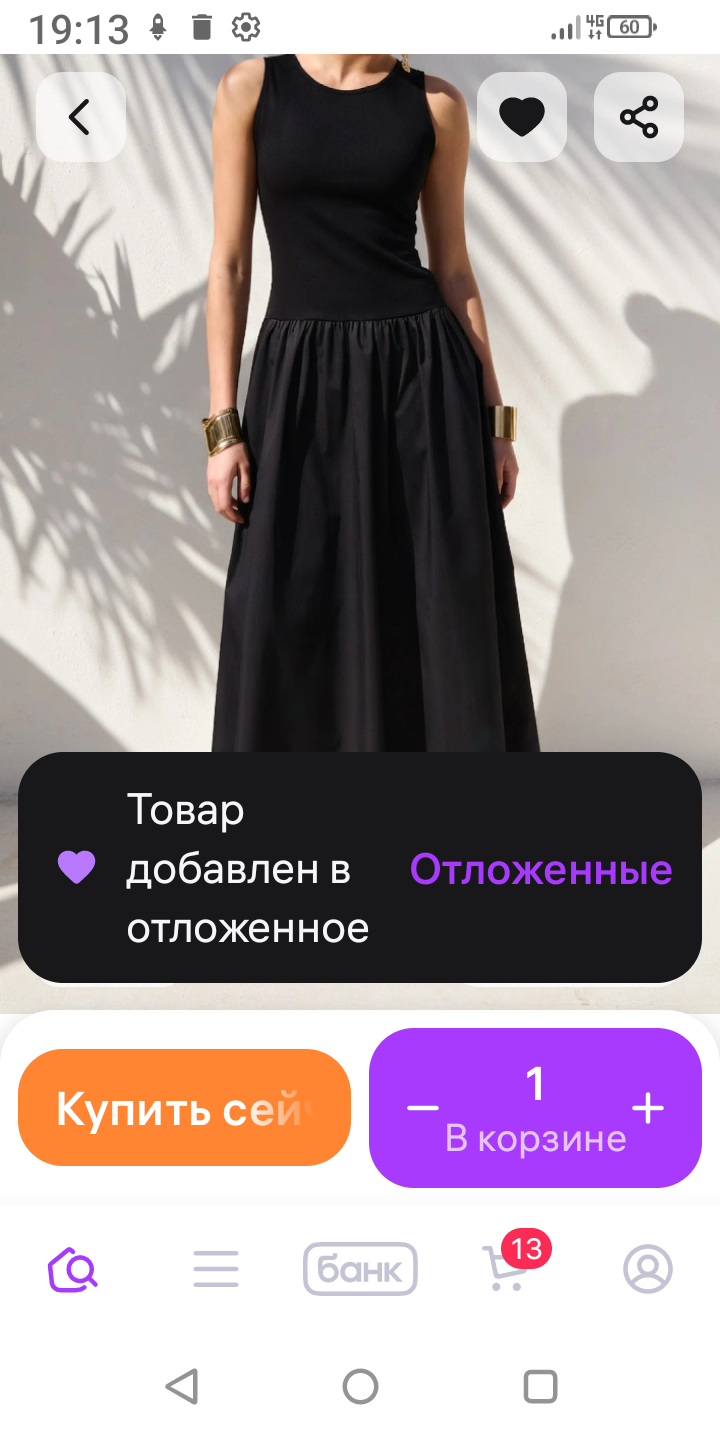Viewport: 720px width, 1440px height.
Task: Go back using the top arrow
Action: tap(80, 117)
